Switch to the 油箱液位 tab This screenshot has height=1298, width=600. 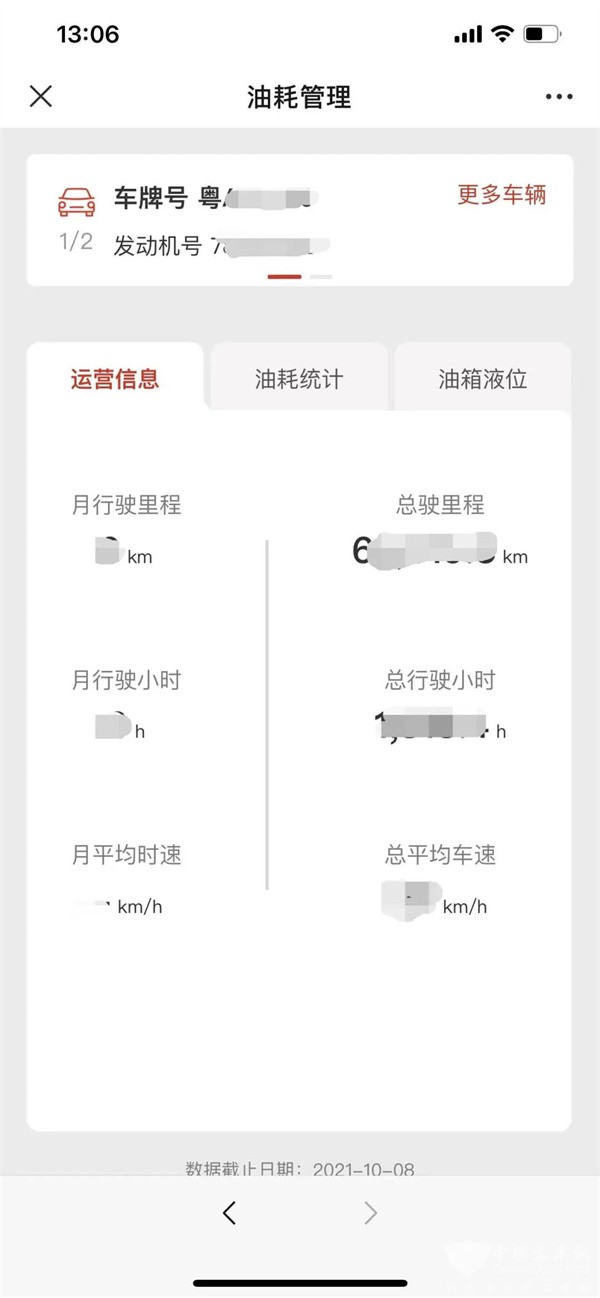(x=483, y=378)
